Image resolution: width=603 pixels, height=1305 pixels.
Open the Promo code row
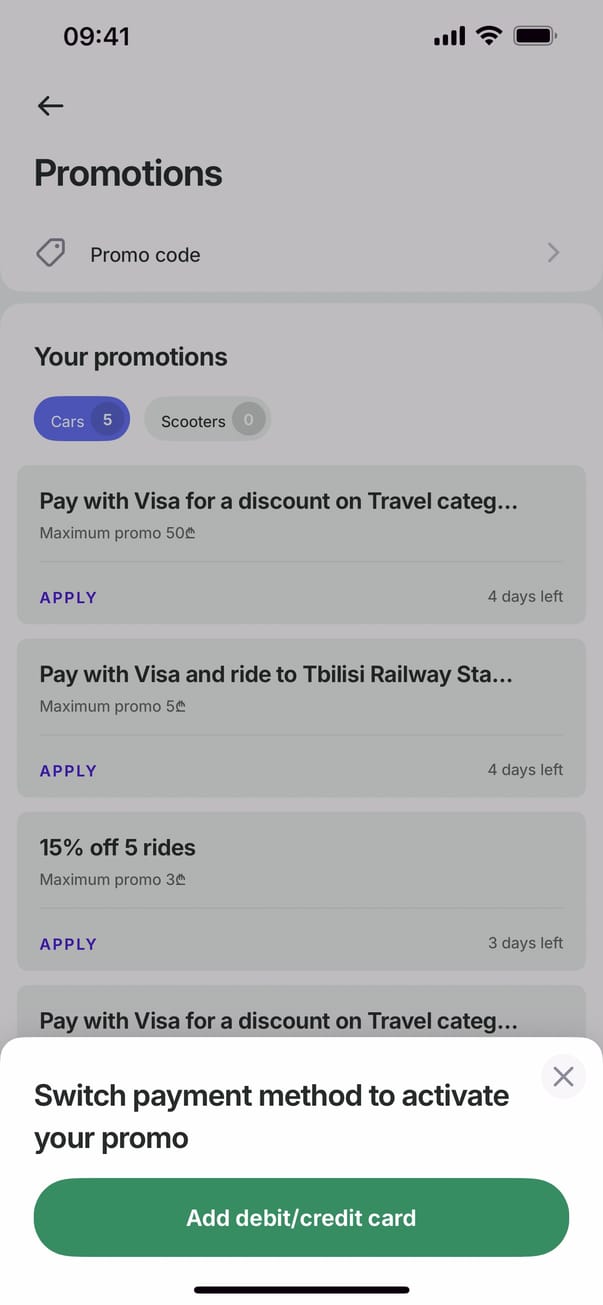pyautogui.click(x=300, y=254)
